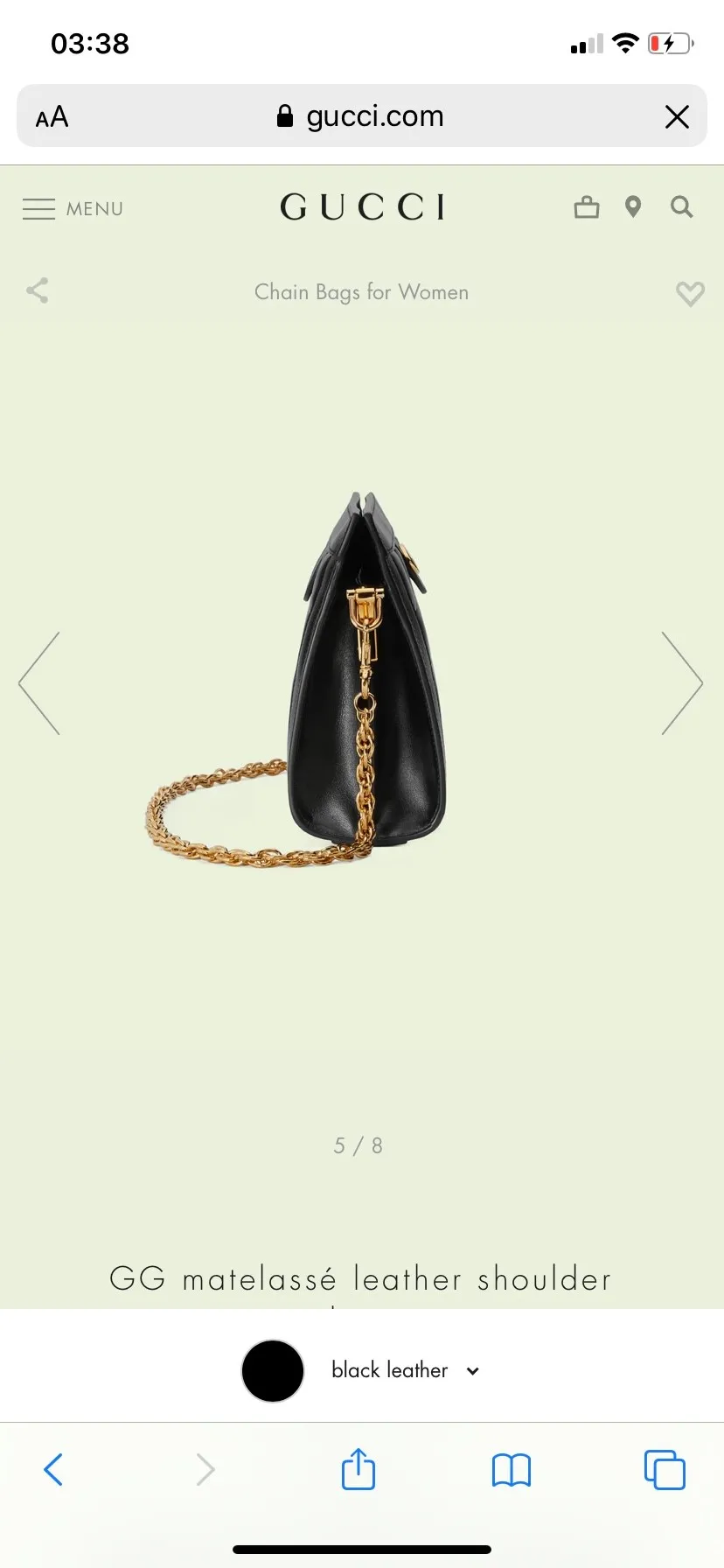Open the hamburger MENU
This screenshot has width=724, height=1568.
(x=72, y=208)
